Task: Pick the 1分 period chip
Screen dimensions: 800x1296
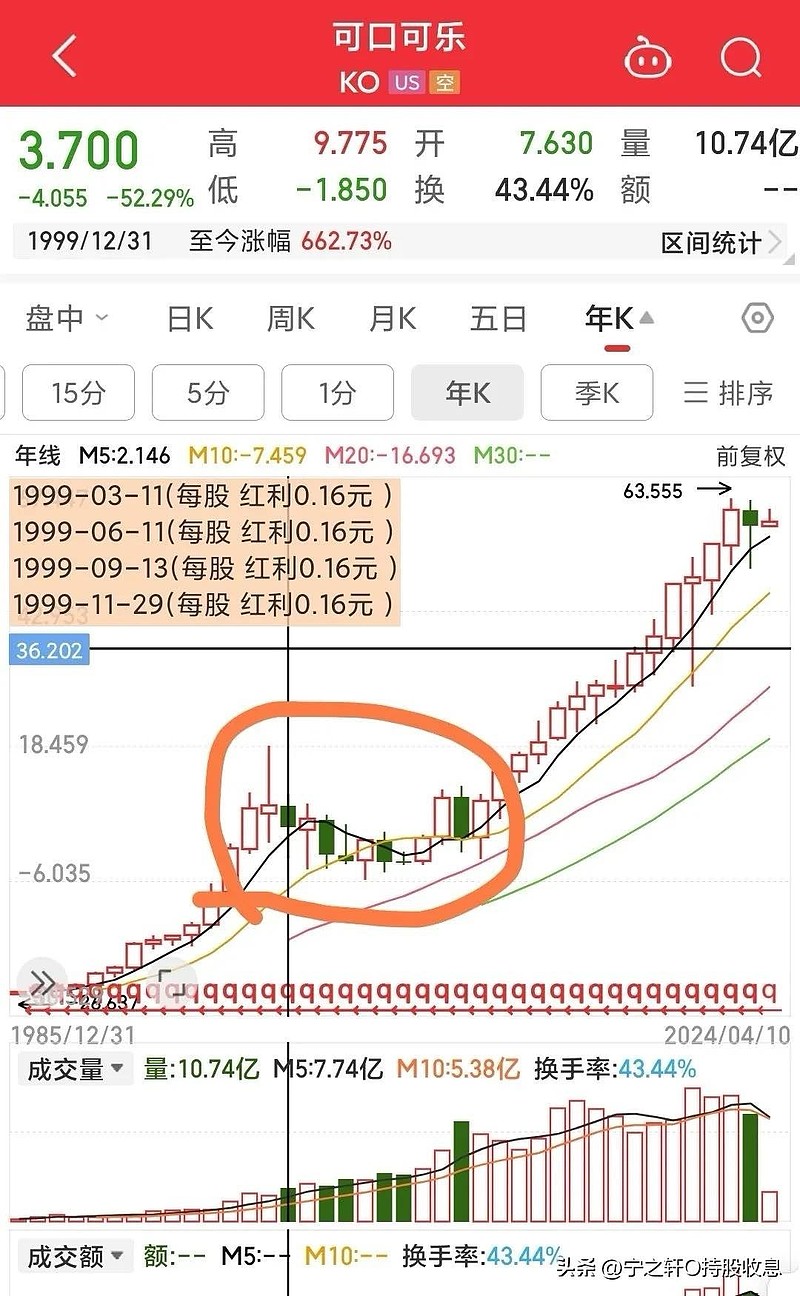Action: (x=337, y=392)
